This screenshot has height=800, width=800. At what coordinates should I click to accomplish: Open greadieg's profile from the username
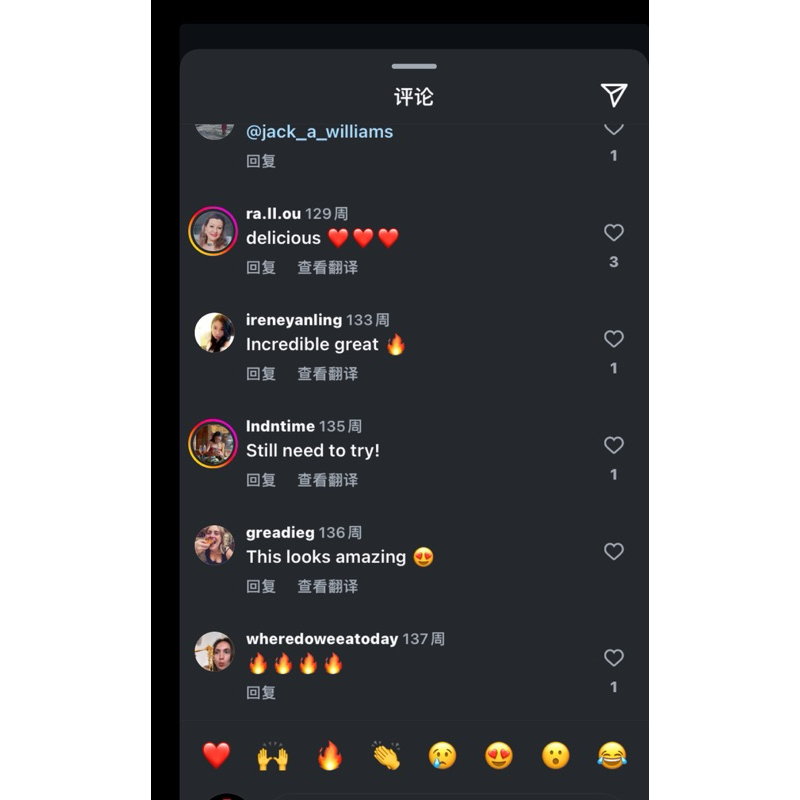tap(280, 532)
